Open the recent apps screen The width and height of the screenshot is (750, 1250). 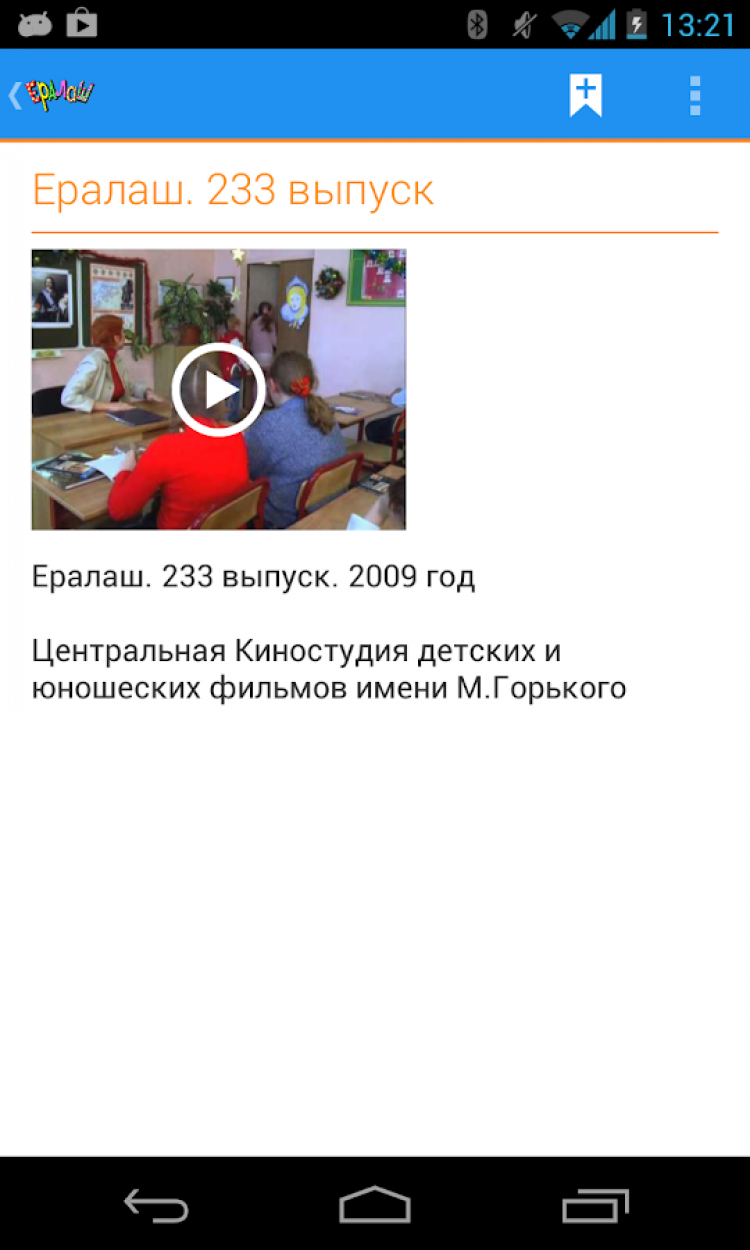594,1204
